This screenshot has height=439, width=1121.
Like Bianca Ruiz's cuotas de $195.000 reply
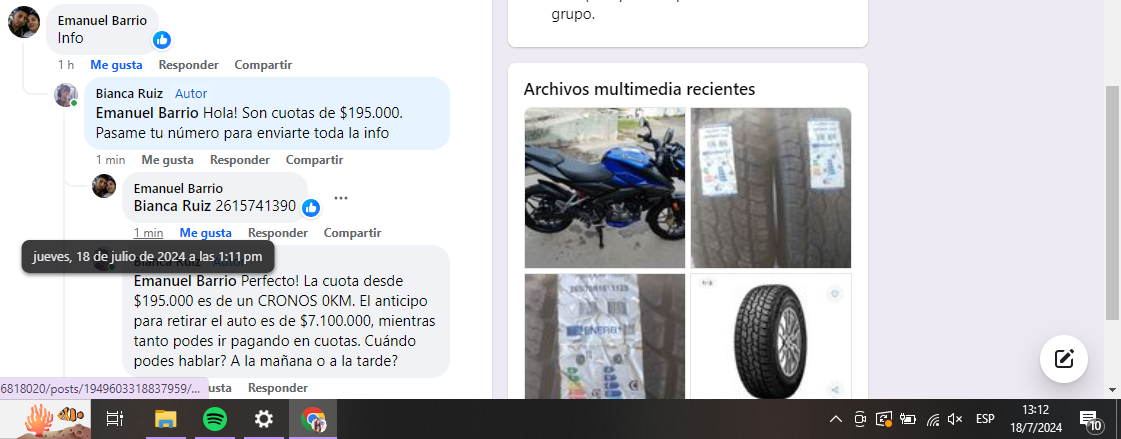point(167,160)
